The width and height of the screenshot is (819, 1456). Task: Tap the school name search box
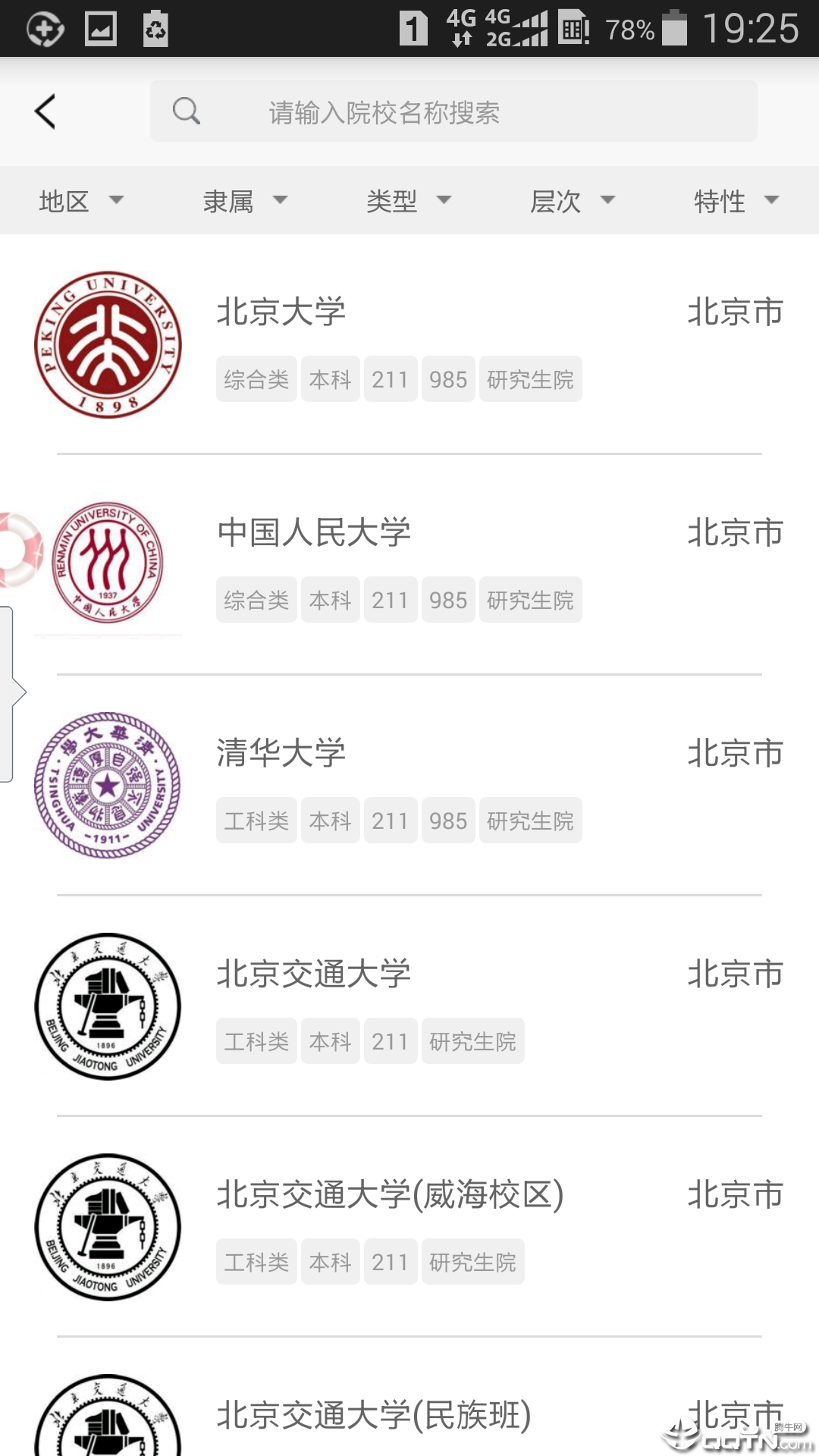tap(453, 112)
